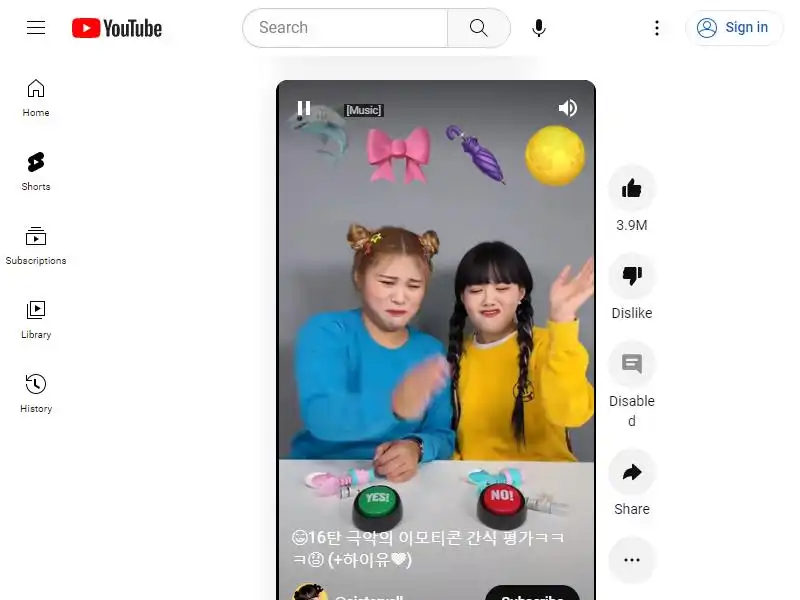Dislike this short

(x=632, y=276)
